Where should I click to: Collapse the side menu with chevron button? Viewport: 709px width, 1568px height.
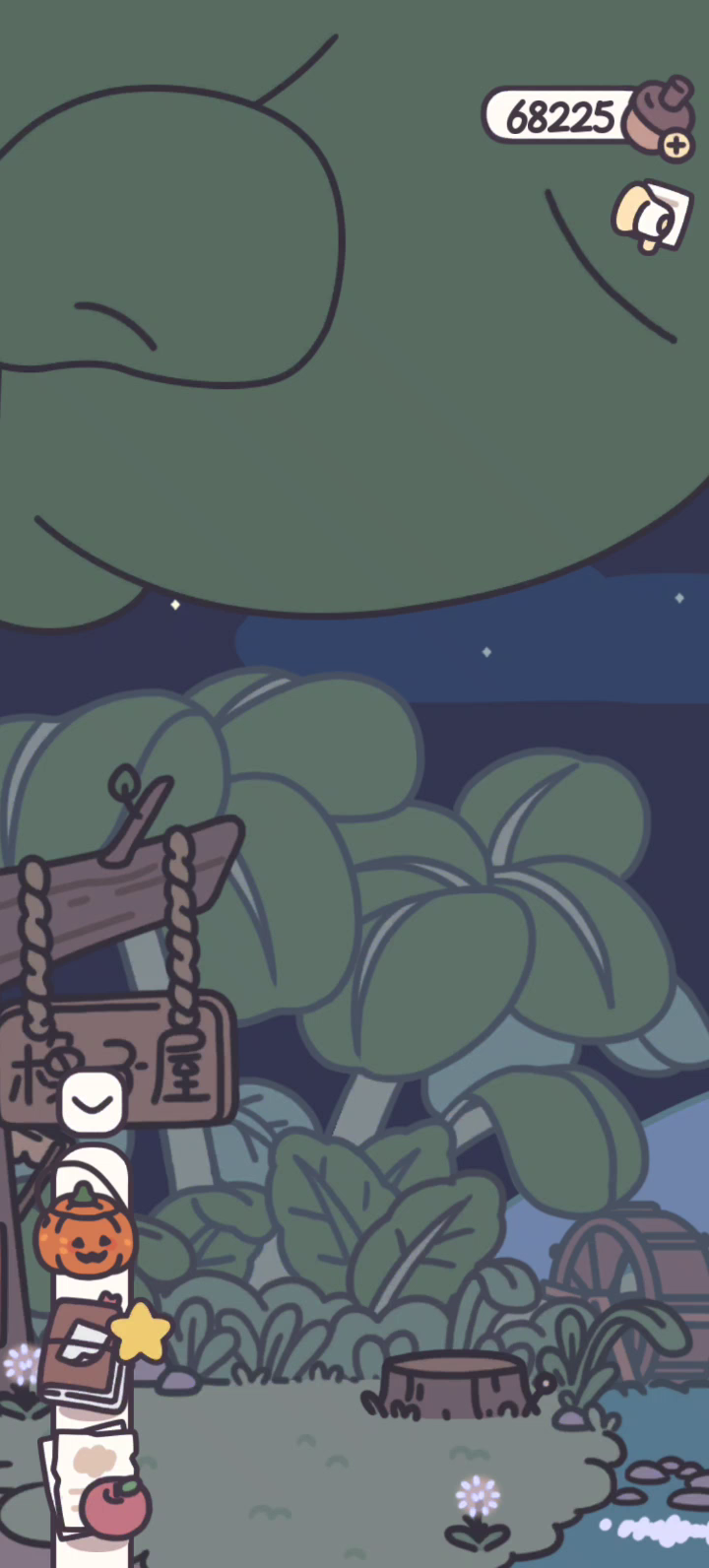point(93,1101)
